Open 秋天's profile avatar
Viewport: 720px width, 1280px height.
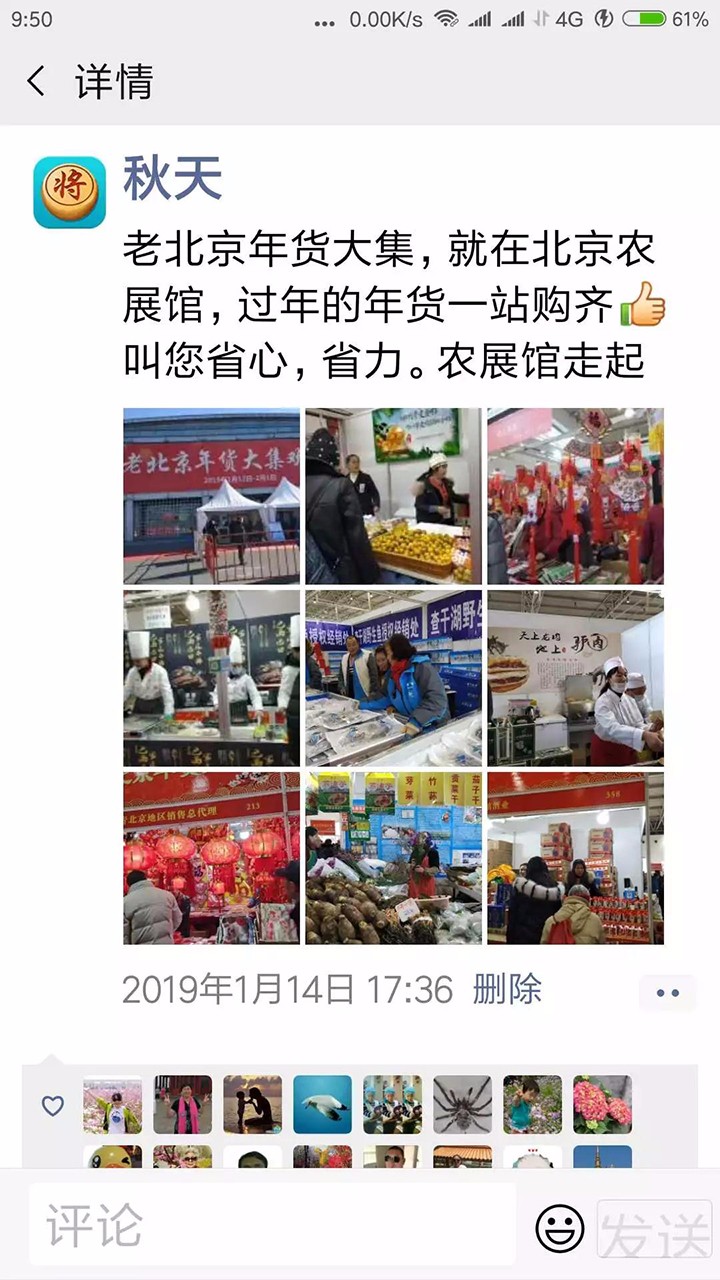69,192
